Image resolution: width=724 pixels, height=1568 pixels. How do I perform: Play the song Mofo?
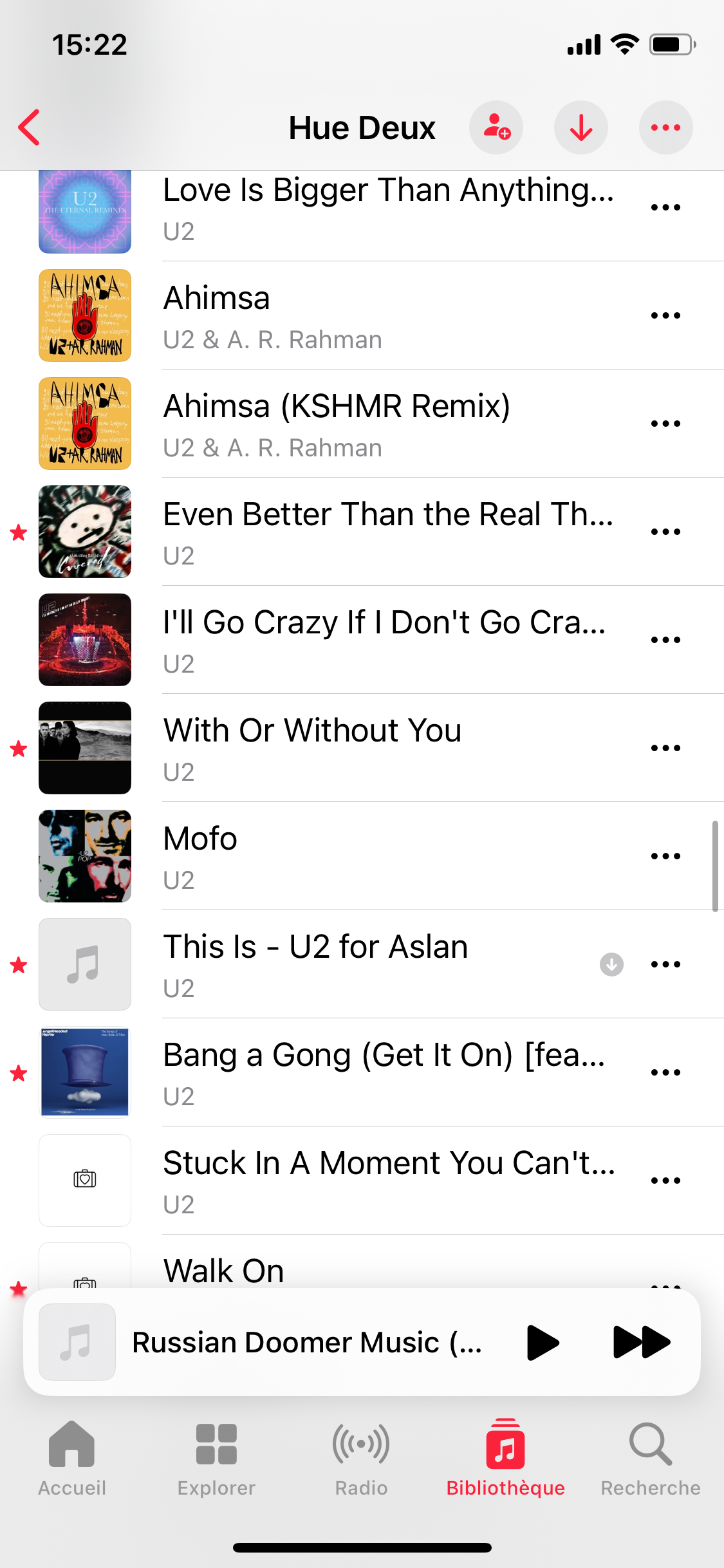point(380,856)
